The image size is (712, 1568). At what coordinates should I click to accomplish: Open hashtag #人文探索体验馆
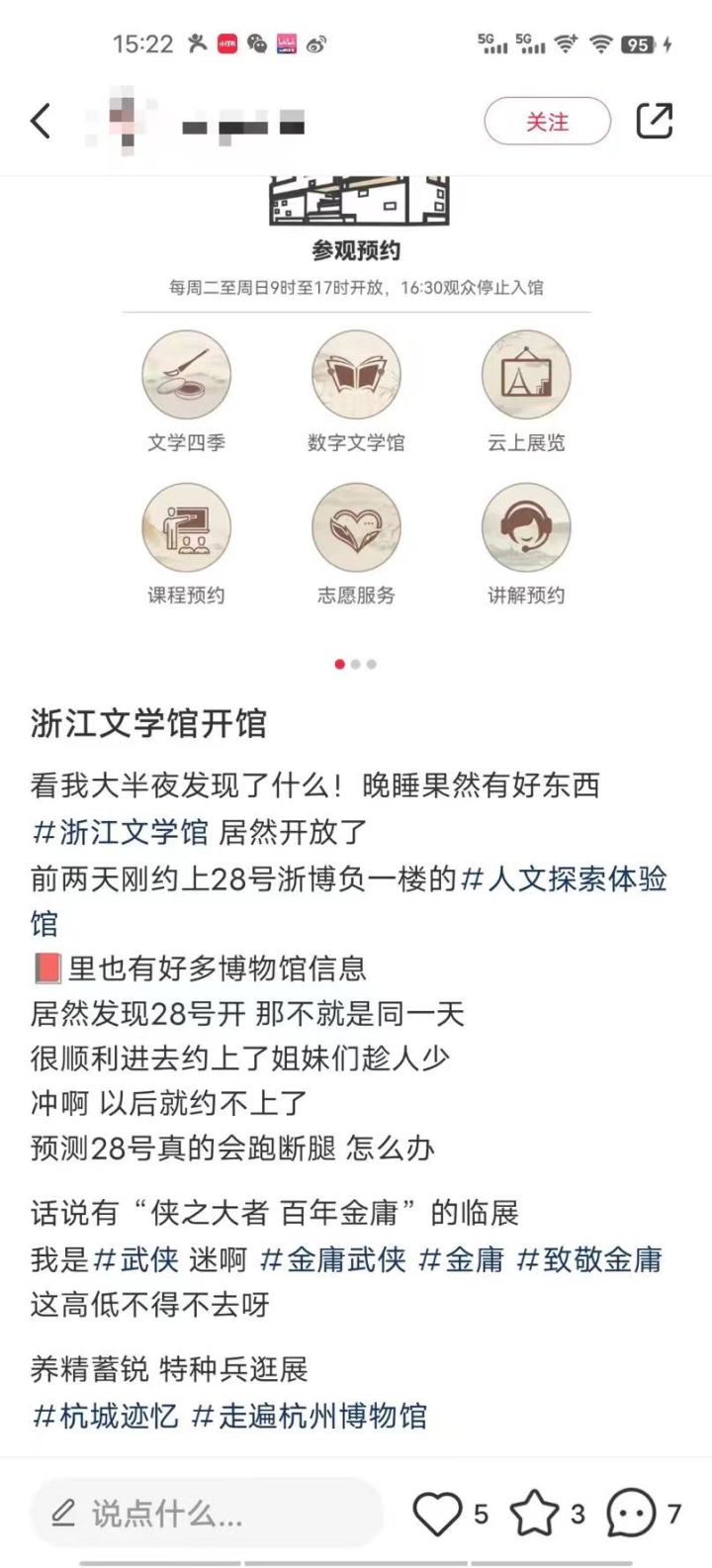click(564, 878)
